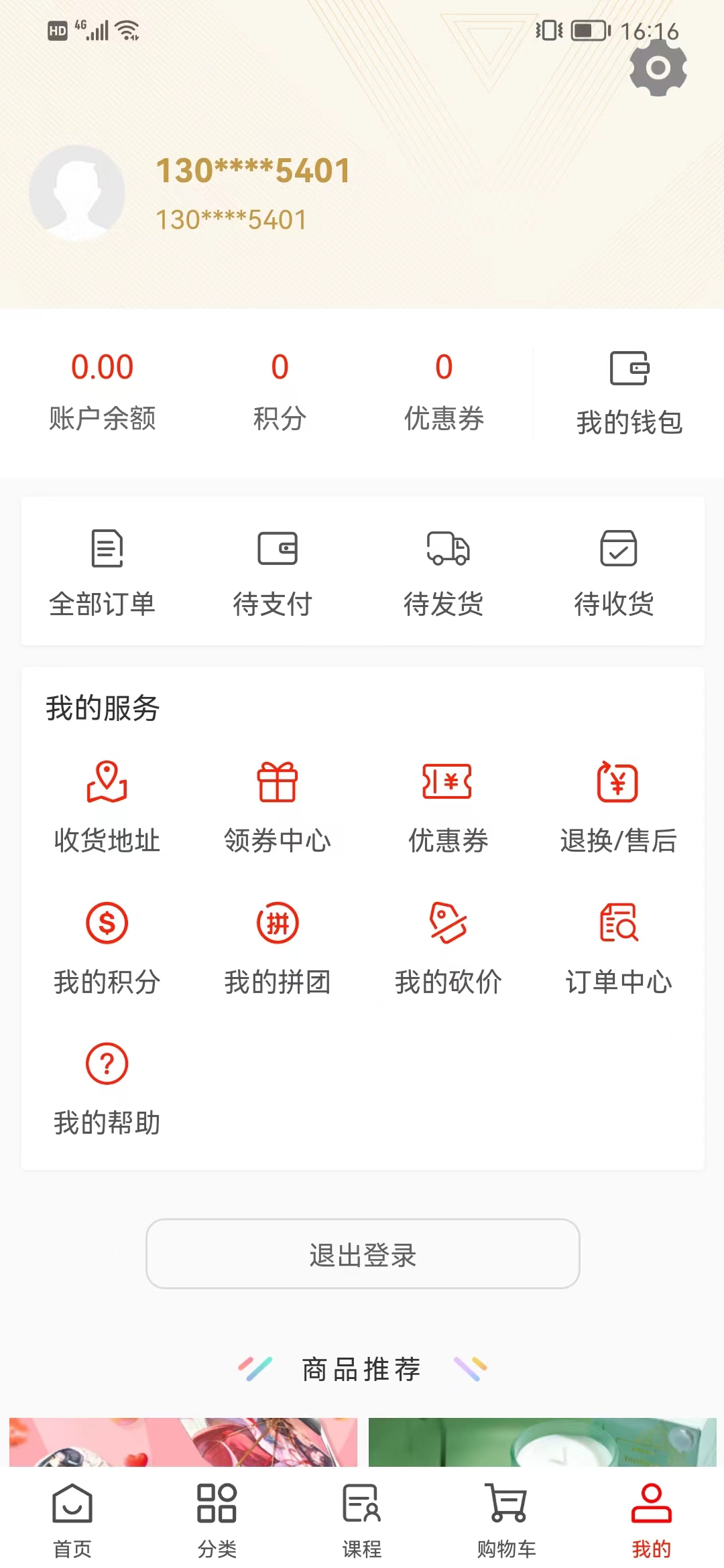Check 待发货 orders awaiting shipment
The width and height of the screenshot is (724, 1568).
[x=444, y=573]
